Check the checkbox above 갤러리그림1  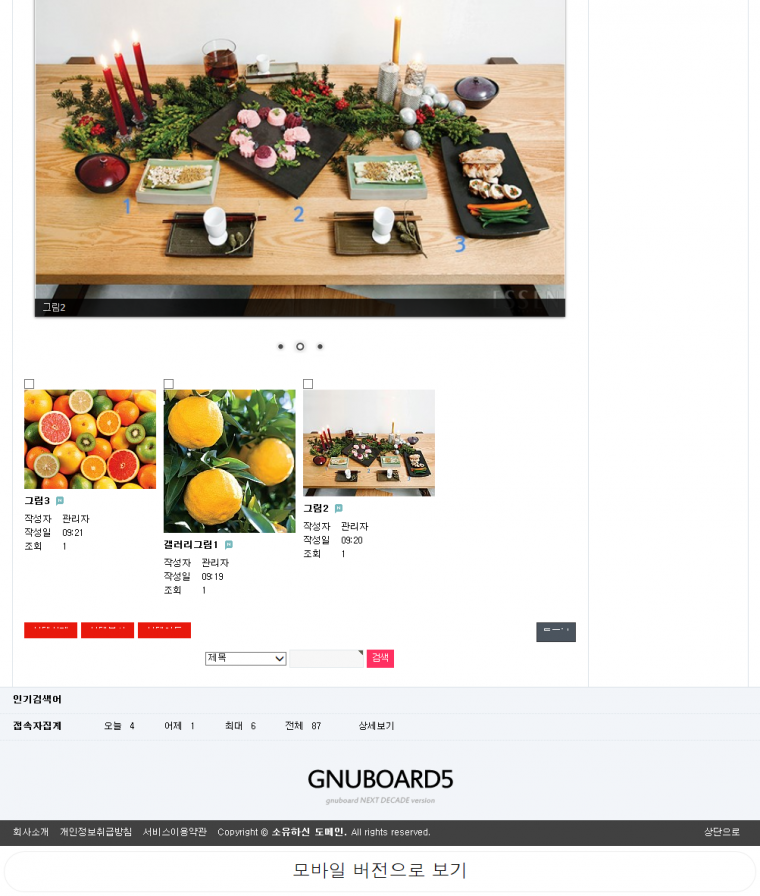[x=169, y=384]
